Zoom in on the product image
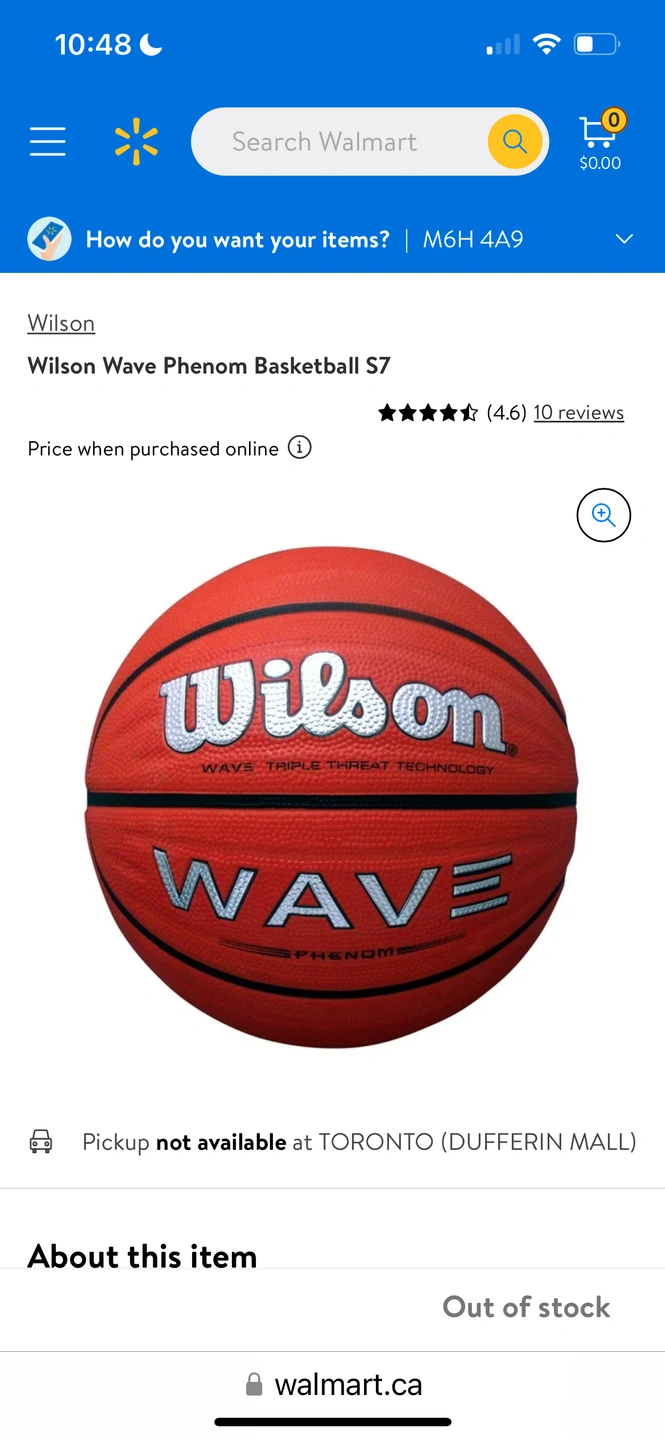Screen dimensions: 665x1440 (603, 515)
